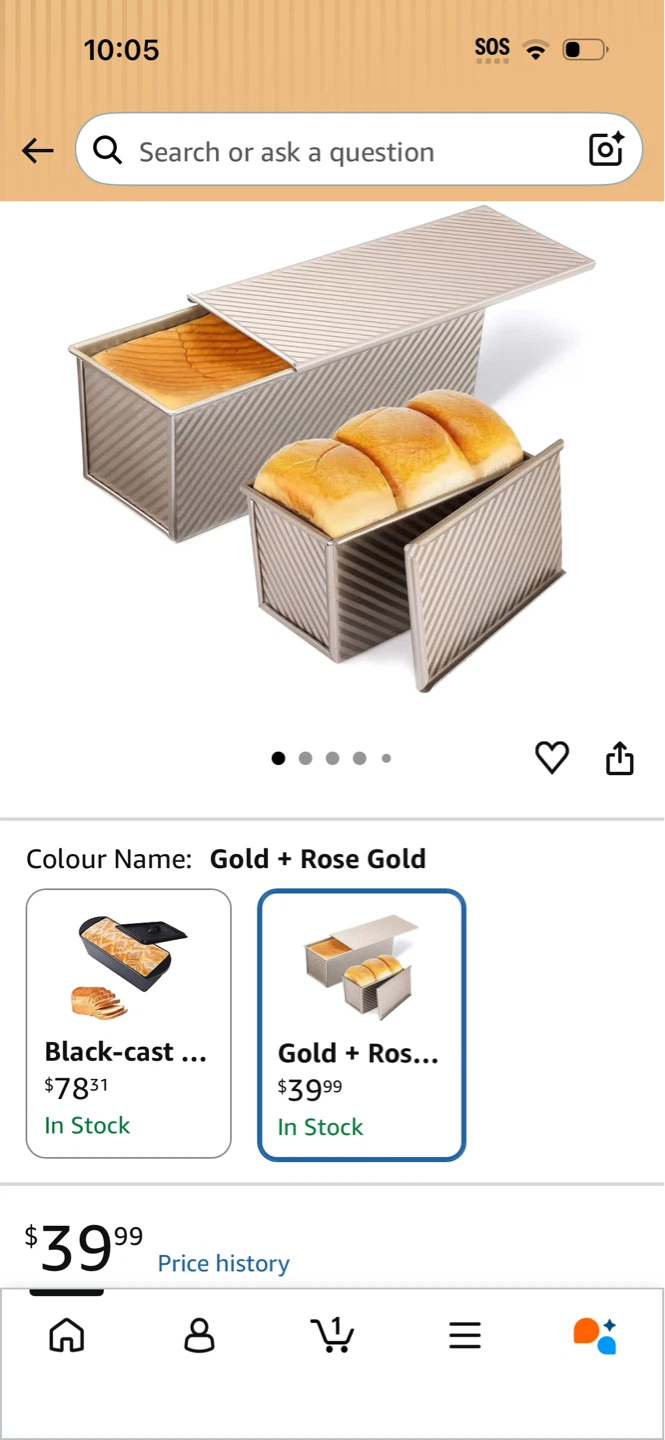View the main loaf pan product image
Screen dimensions: 665x1440
[332, 448]
